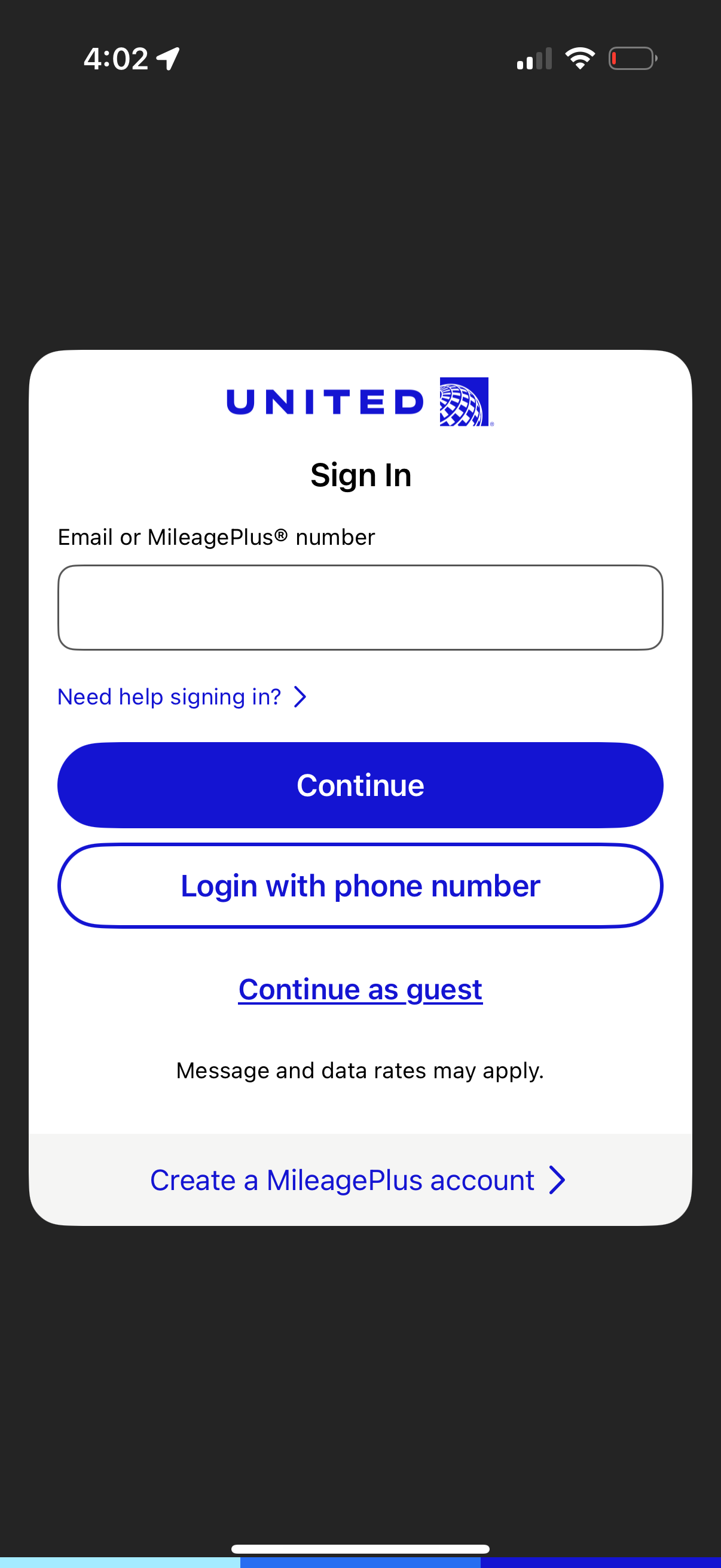Screen dimensions: 721x1568
Task: Tap the arrow next to Create a MileagePlus account
Action: pyautogui.click(x=557, y=1180)
